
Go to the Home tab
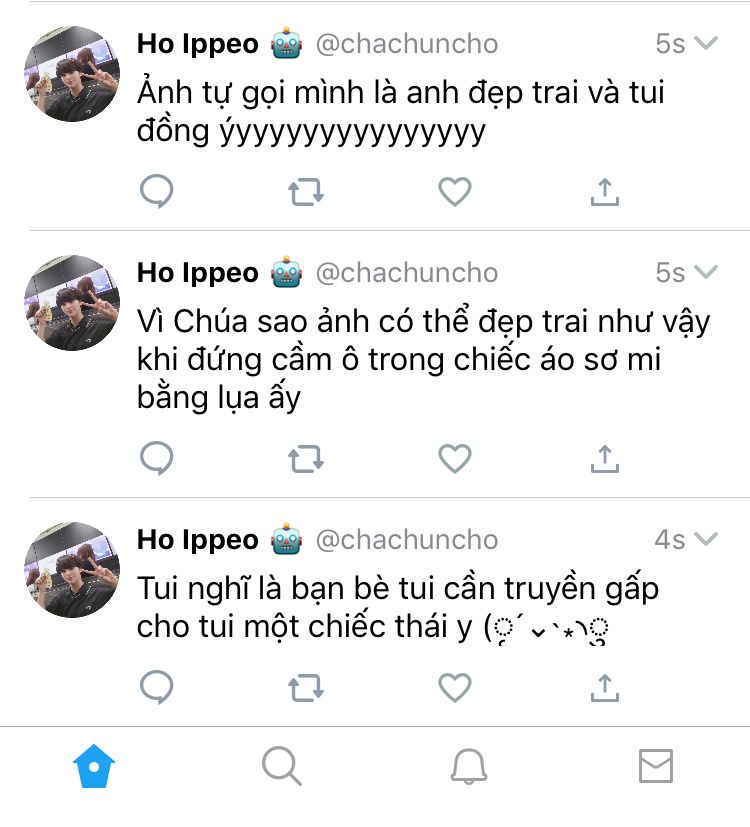pyautogui.click(x=94, y=767)
